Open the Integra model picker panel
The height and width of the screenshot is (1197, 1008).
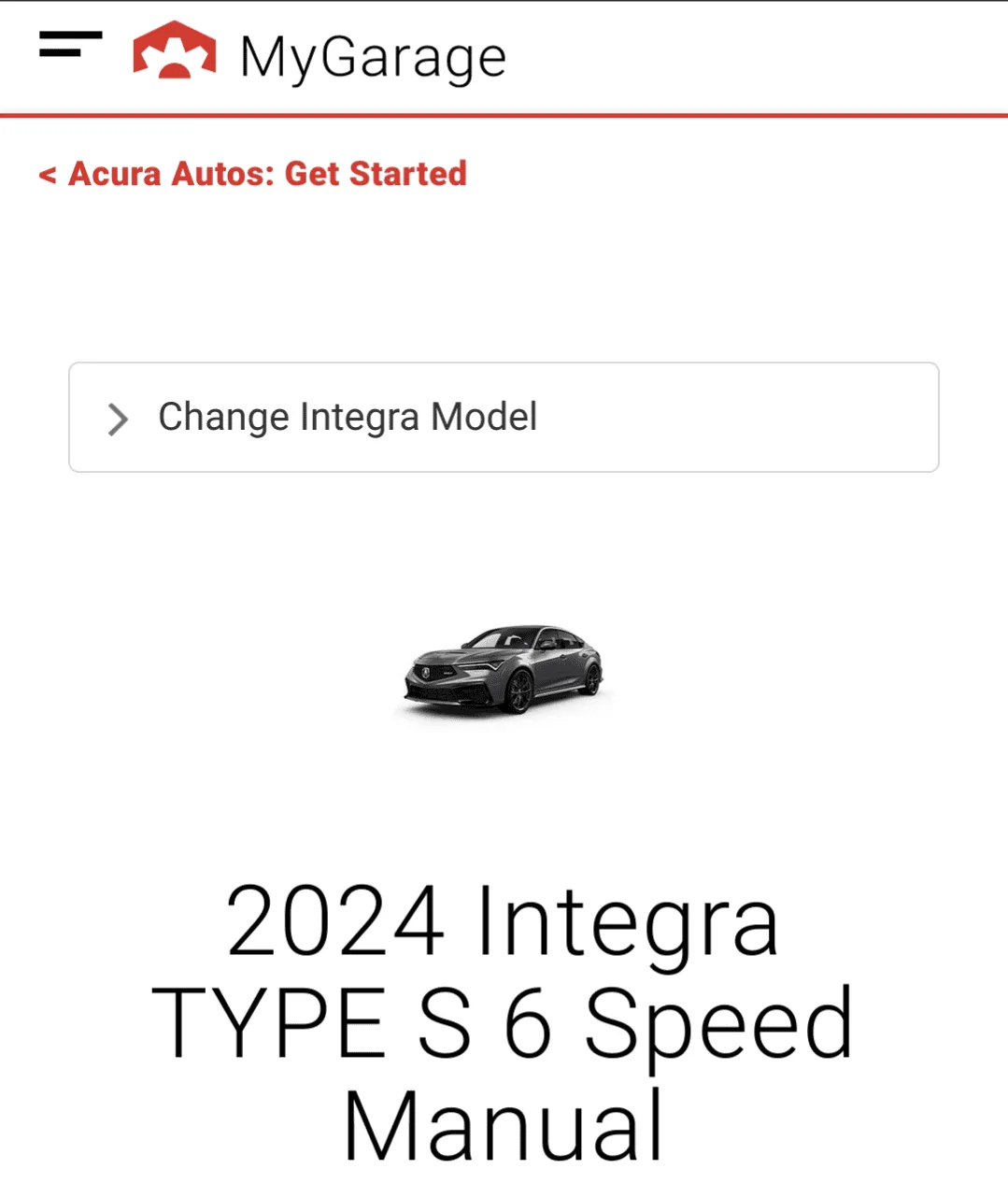coord(503,418)
